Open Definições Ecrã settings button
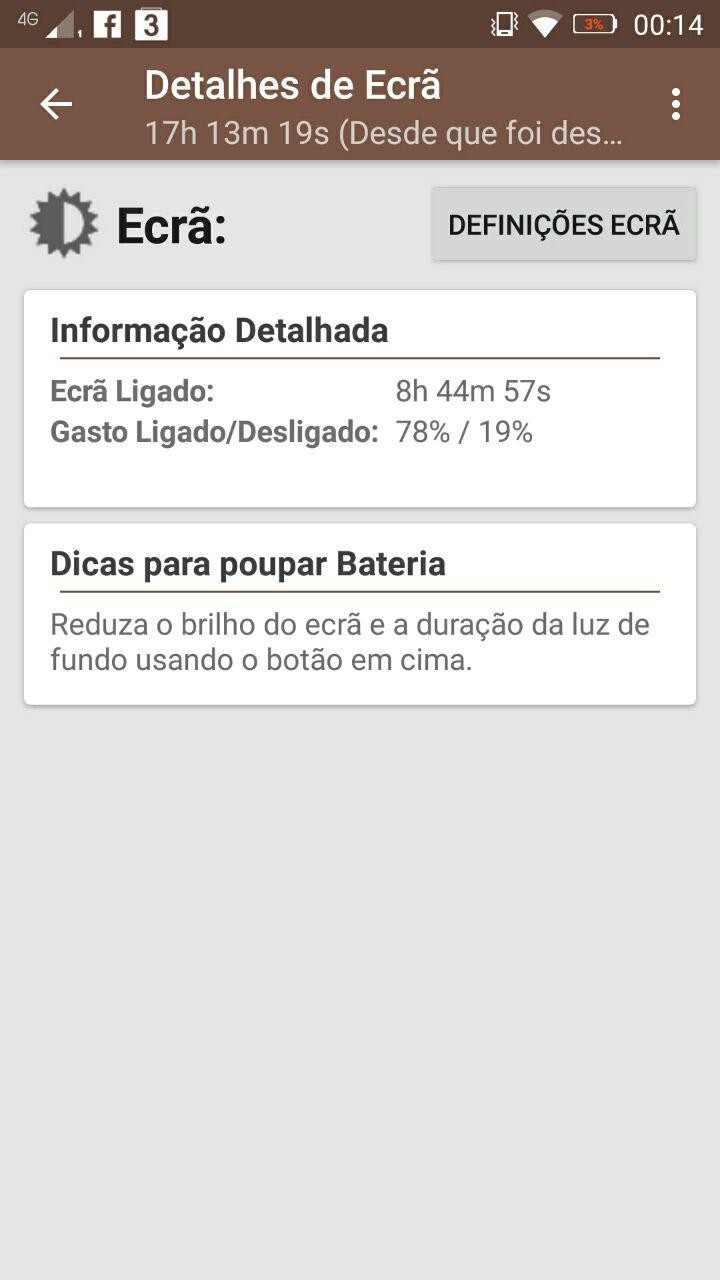The width and height of the screenshot is (720, 1280). pos(564,224)
